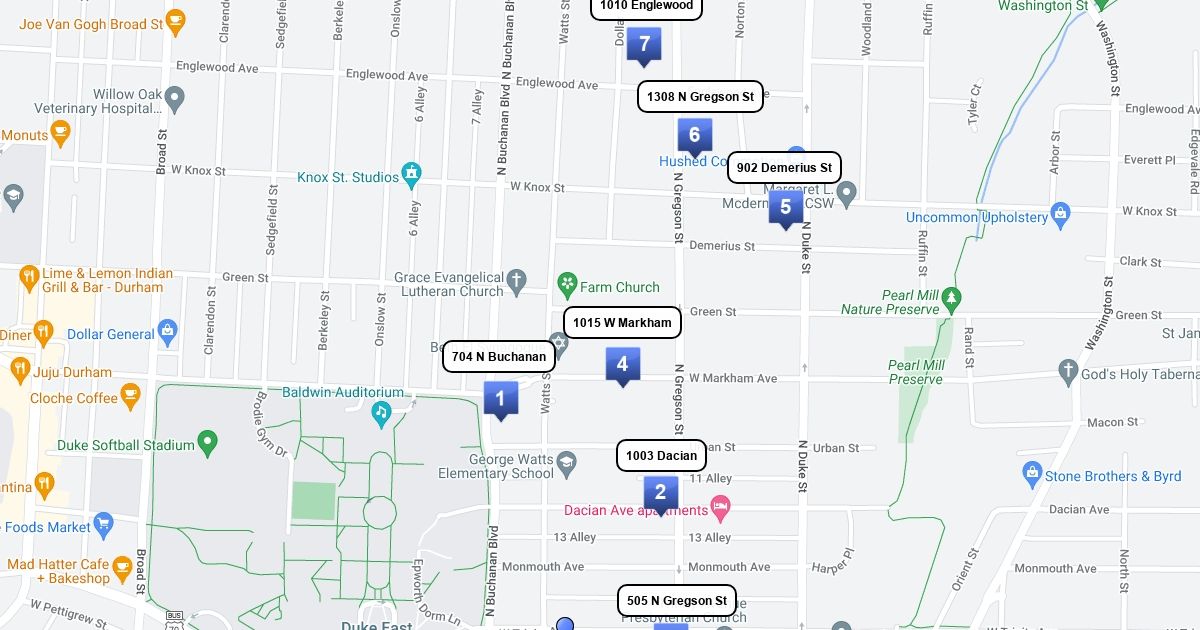Open Knox St. Studios place pin

click(411, 176)
